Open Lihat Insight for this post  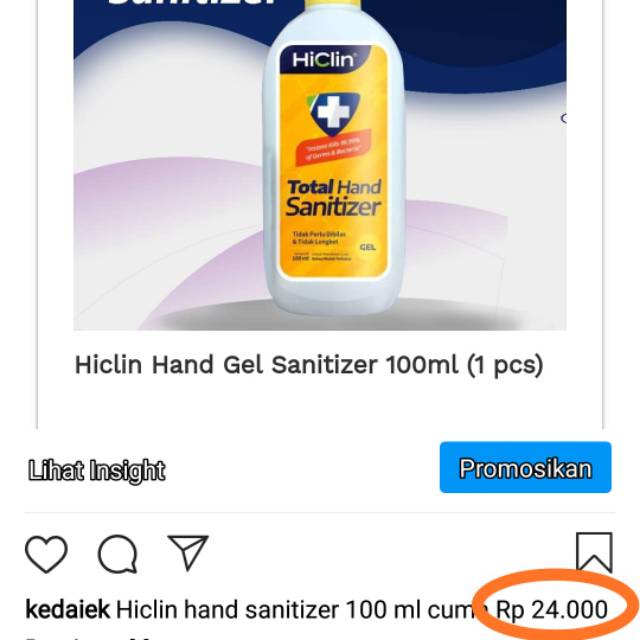pos(97,470)
